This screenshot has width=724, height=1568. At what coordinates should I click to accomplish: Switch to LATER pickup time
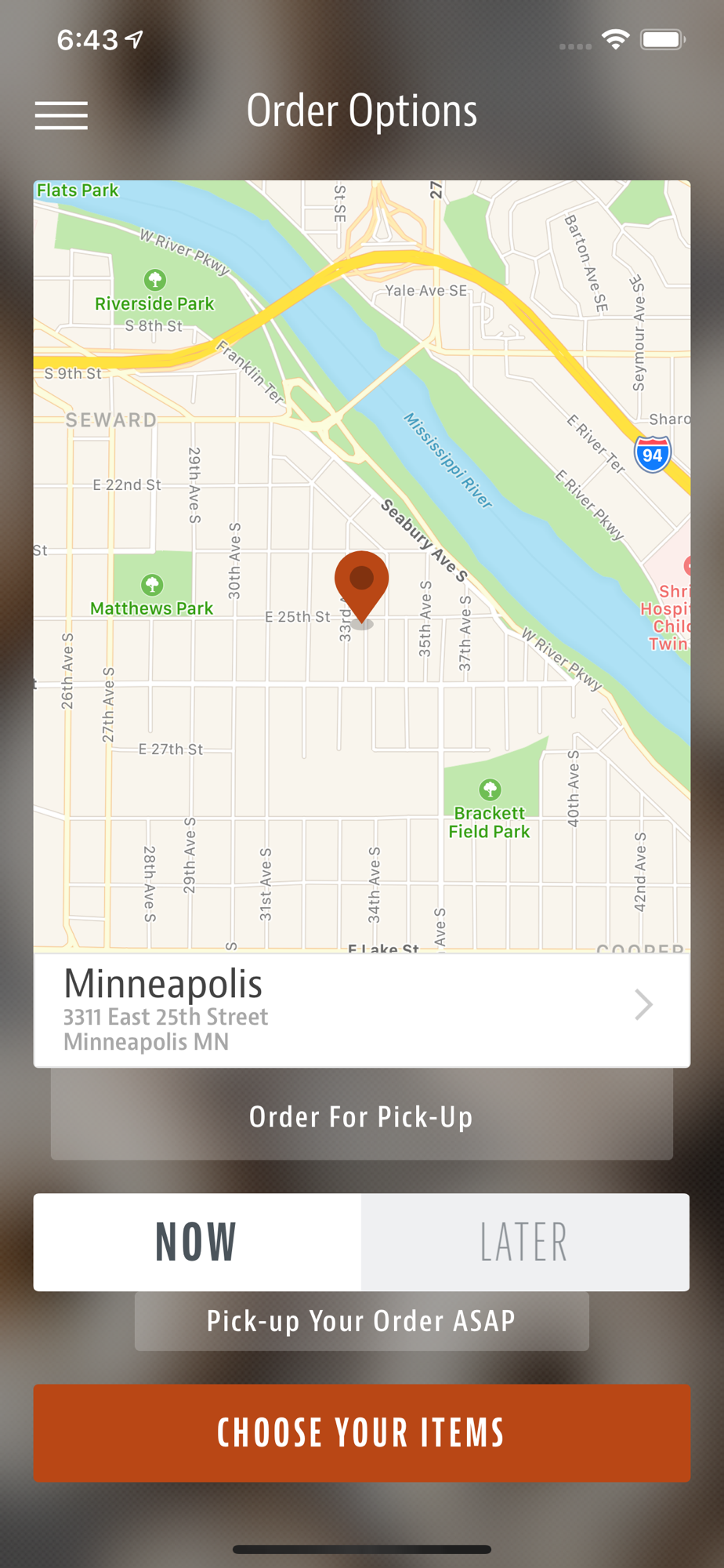[525, 1242]
